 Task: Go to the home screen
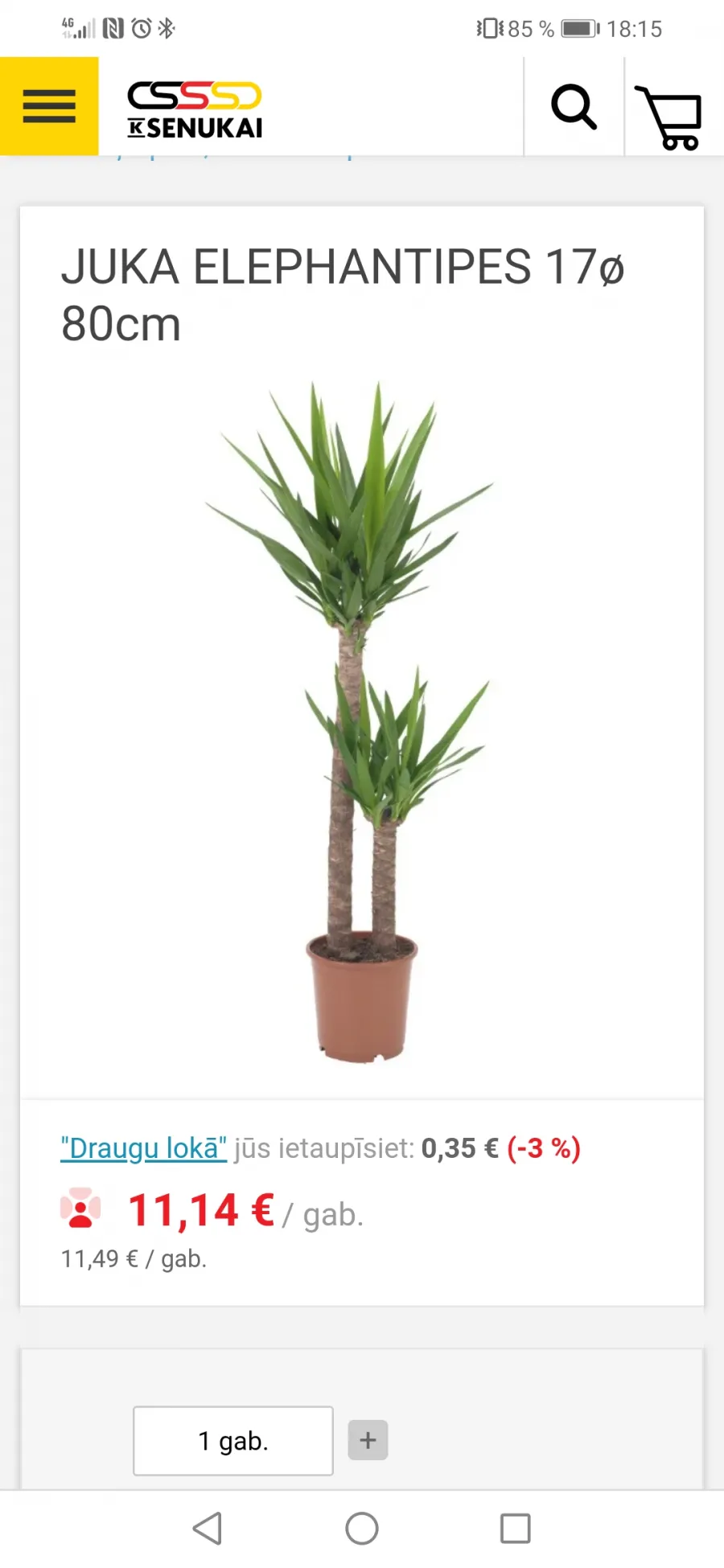click(362, 1529)
